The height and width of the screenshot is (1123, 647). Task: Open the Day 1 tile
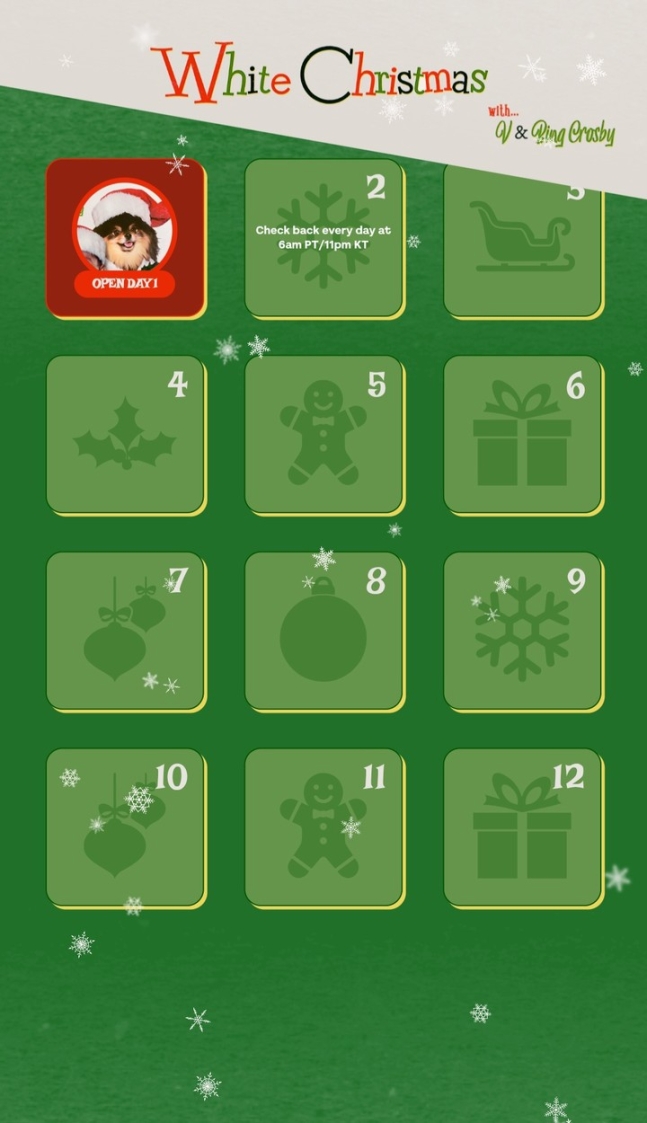125,238
